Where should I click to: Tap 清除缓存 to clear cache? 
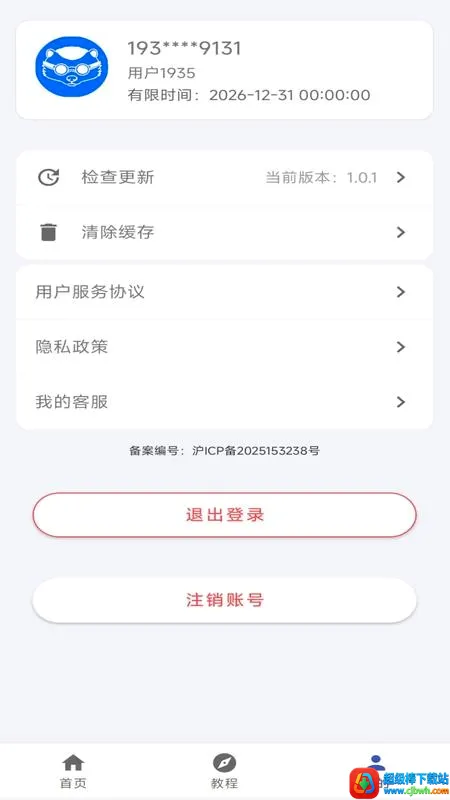[224, 233]
